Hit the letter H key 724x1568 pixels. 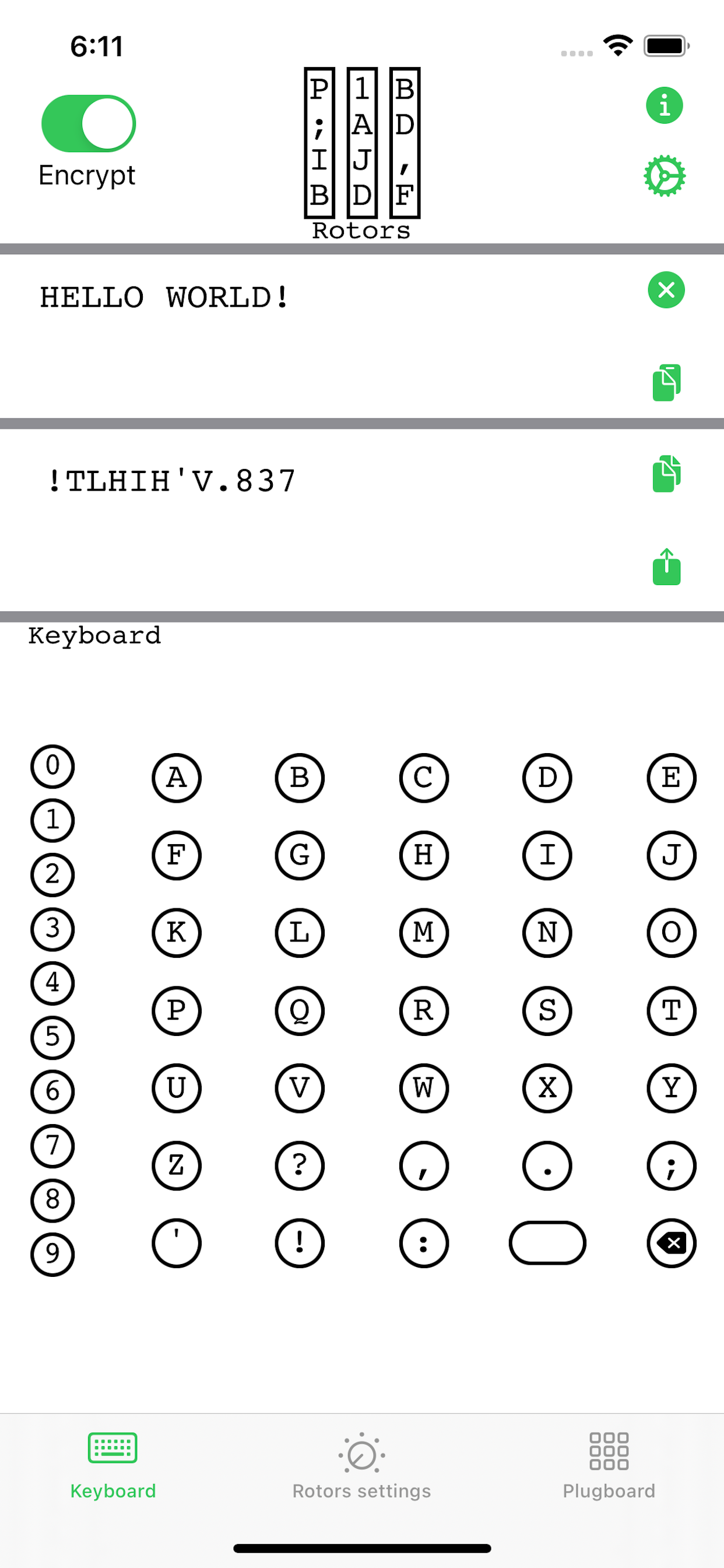423,855
